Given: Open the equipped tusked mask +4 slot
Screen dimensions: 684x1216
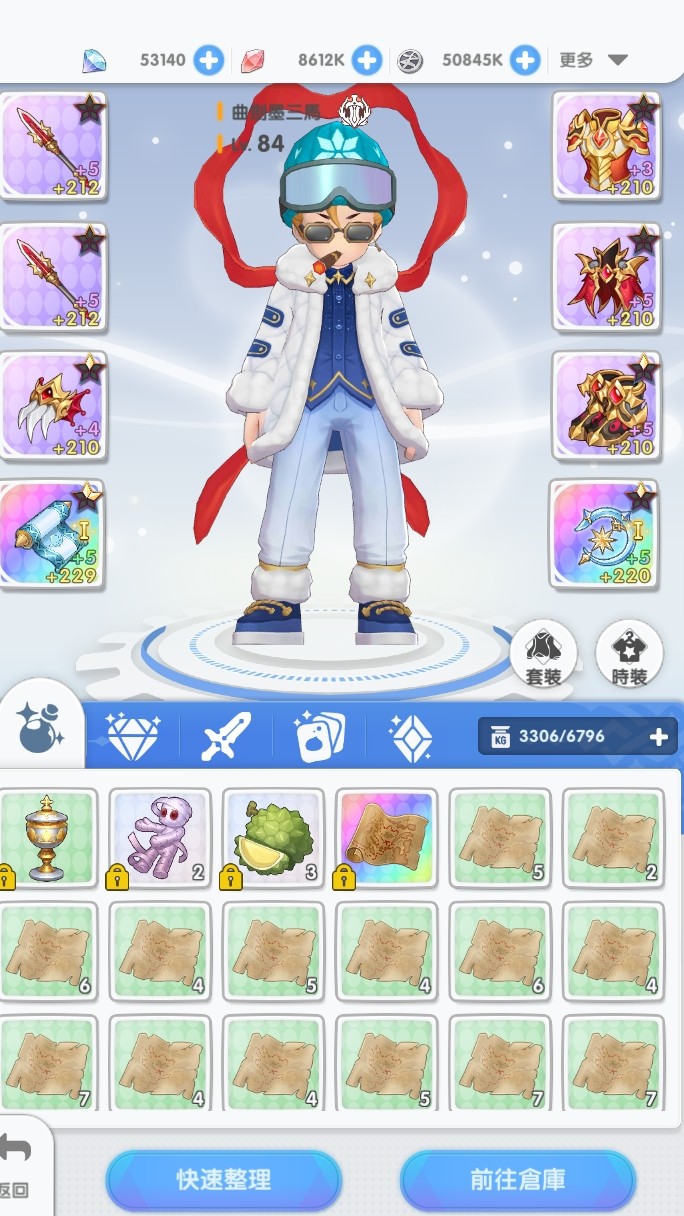Looking at the screenshot, I should coord(52,405).
